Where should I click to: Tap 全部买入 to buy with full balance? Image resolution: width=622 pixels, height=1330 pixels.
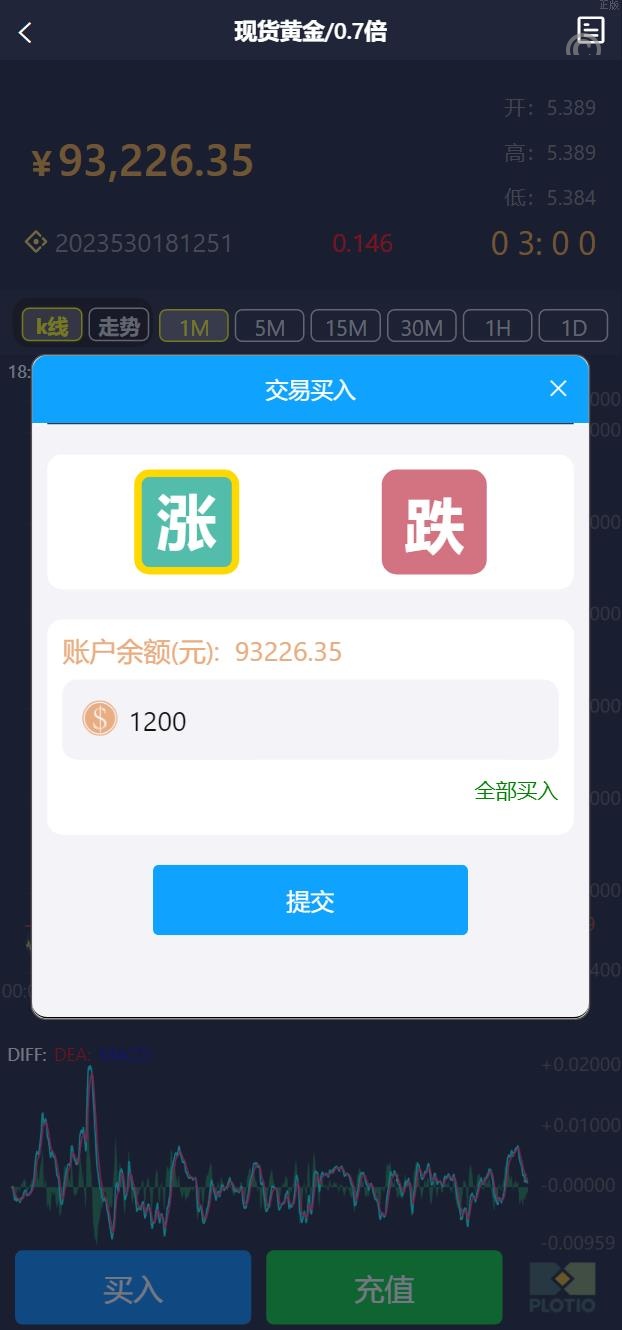[516, 791]
